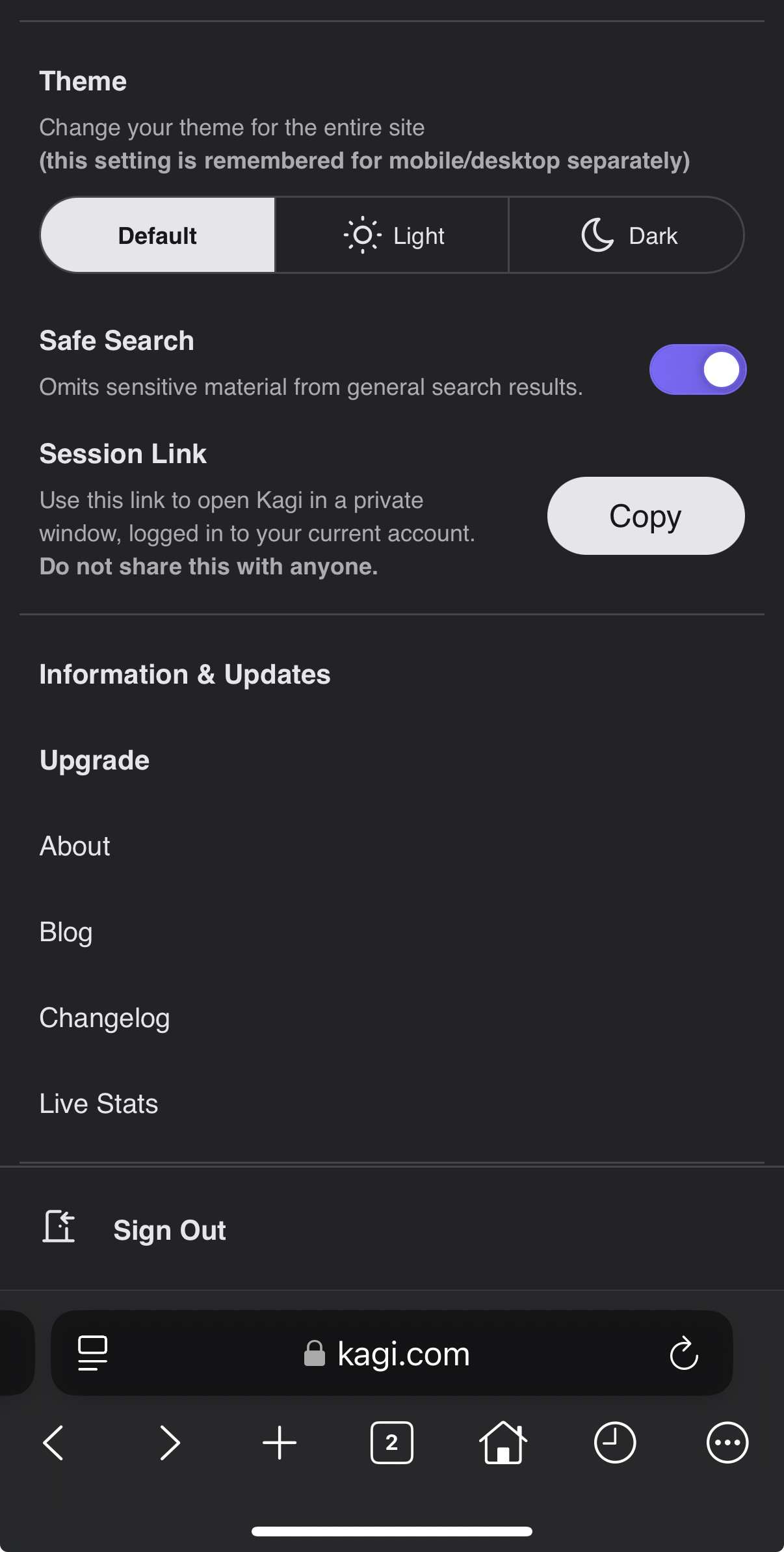Image resolution: width=784 pixels, height=1552 pixels.
Task: Select the Default theme option
Action: [157, 235]
